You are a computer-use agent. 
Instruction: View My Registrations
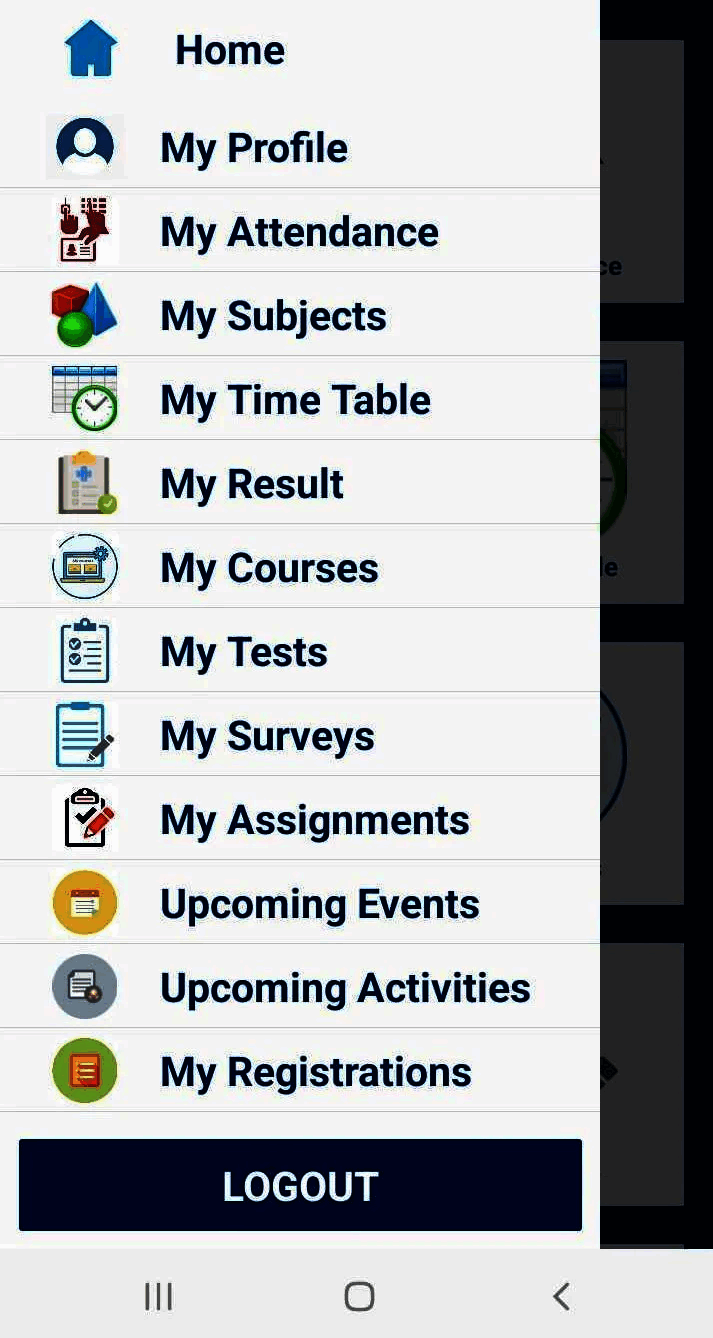pyautogui.click(x=315, y=1072)
